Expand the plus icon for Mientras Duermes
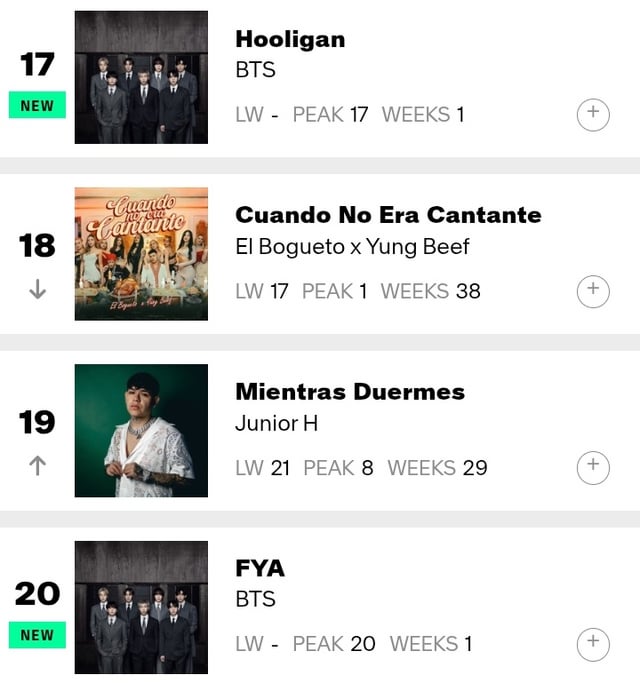640x683 pixels. tap(593, 467)
